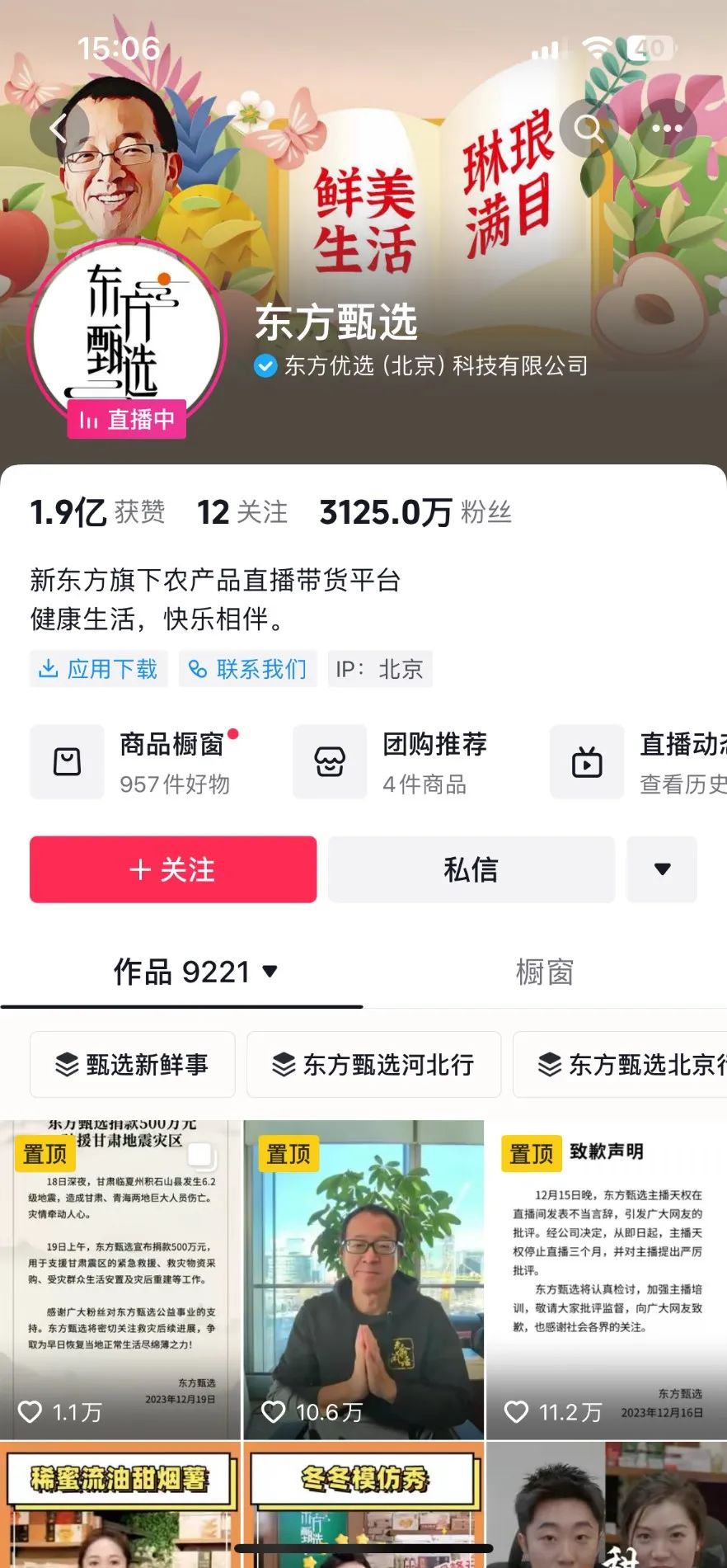Go back using the top-left arrow
727x1568 pixels.
coord(58,129)
